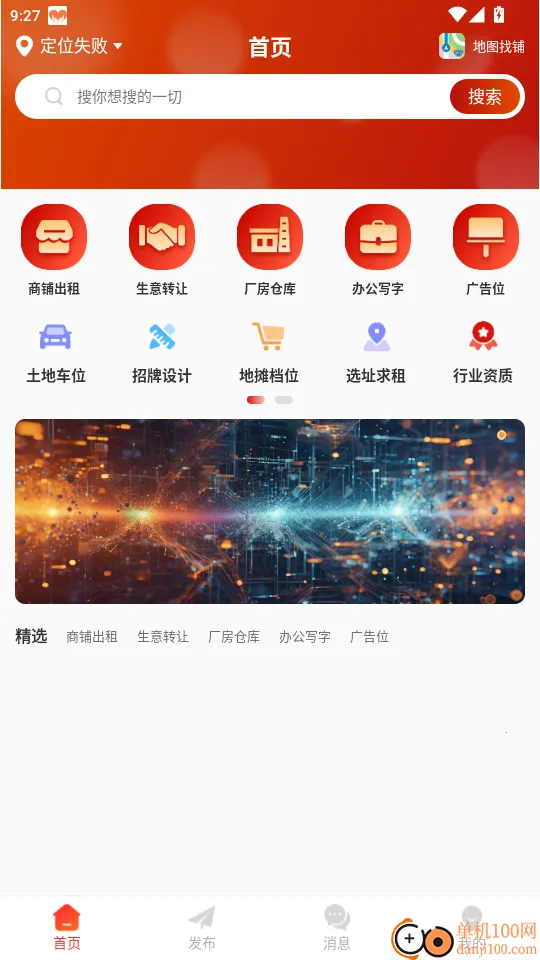Viewport: 540px width, 960px height.
Task: Open 地摊档位 category
Action: pos(269,353)
